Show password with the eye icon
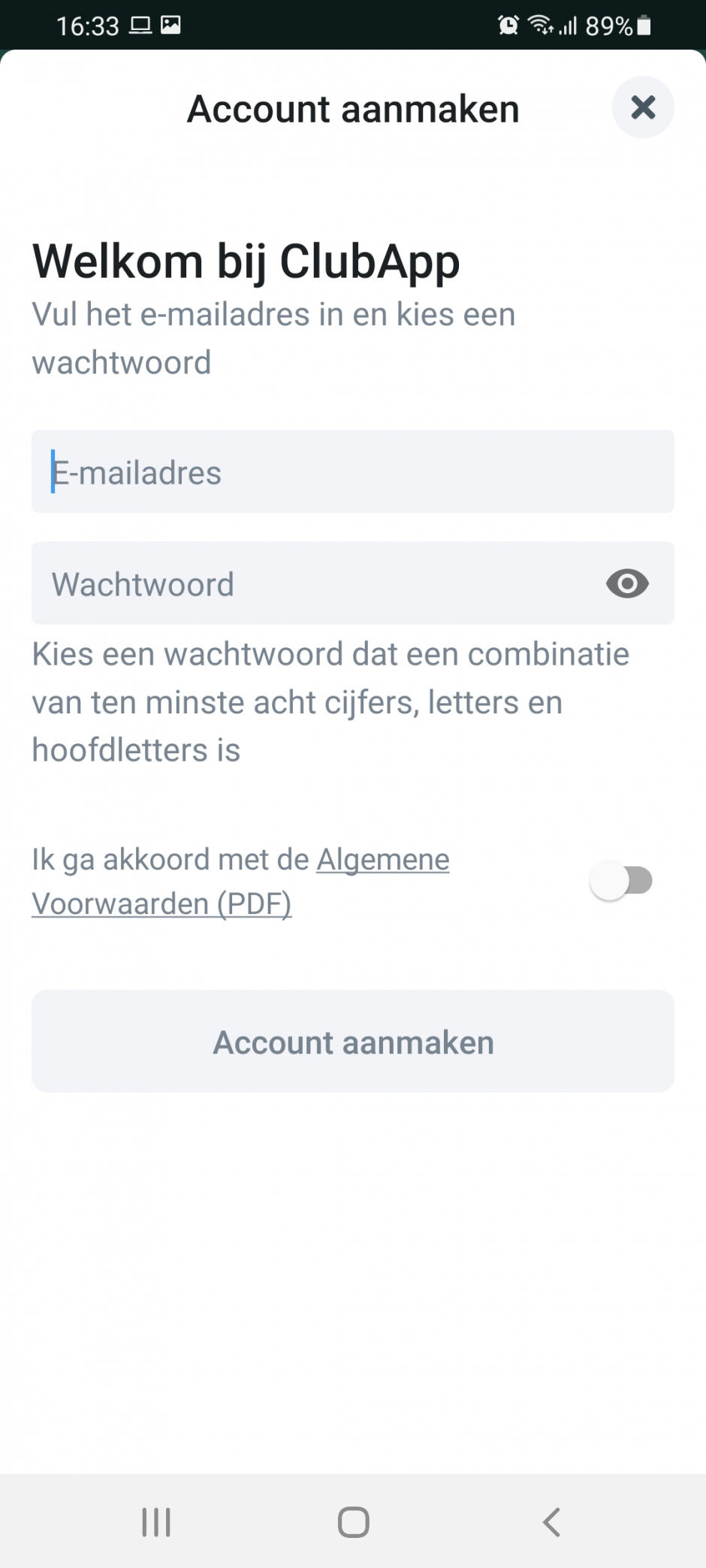This screenshot has height=1568, width=706. point(627,583)
